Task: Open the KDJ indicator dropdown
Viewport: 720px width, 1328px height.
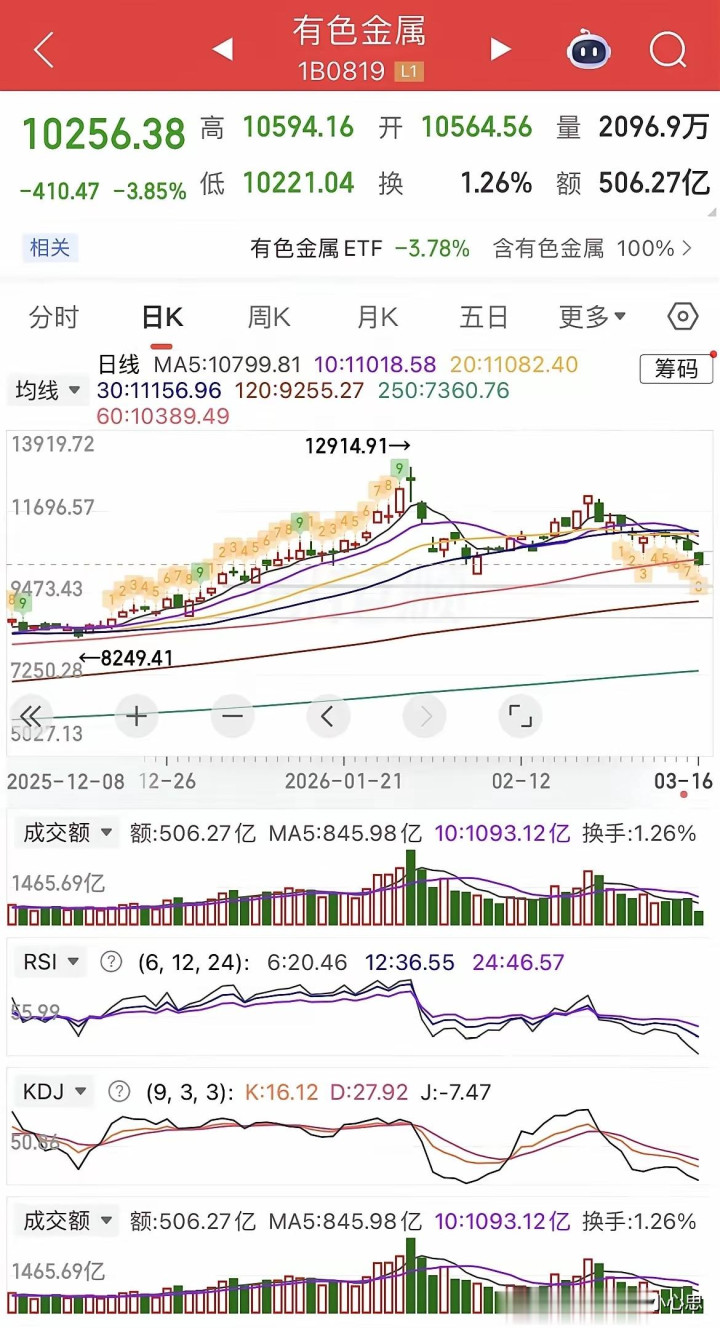Action: 55,1092
